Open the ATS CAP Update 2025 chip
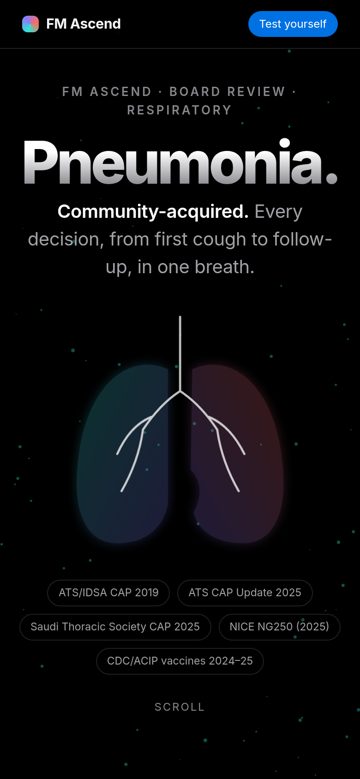The height and width of the screenshot is (779, 360). pyautogui.click(x=245, y=593)
